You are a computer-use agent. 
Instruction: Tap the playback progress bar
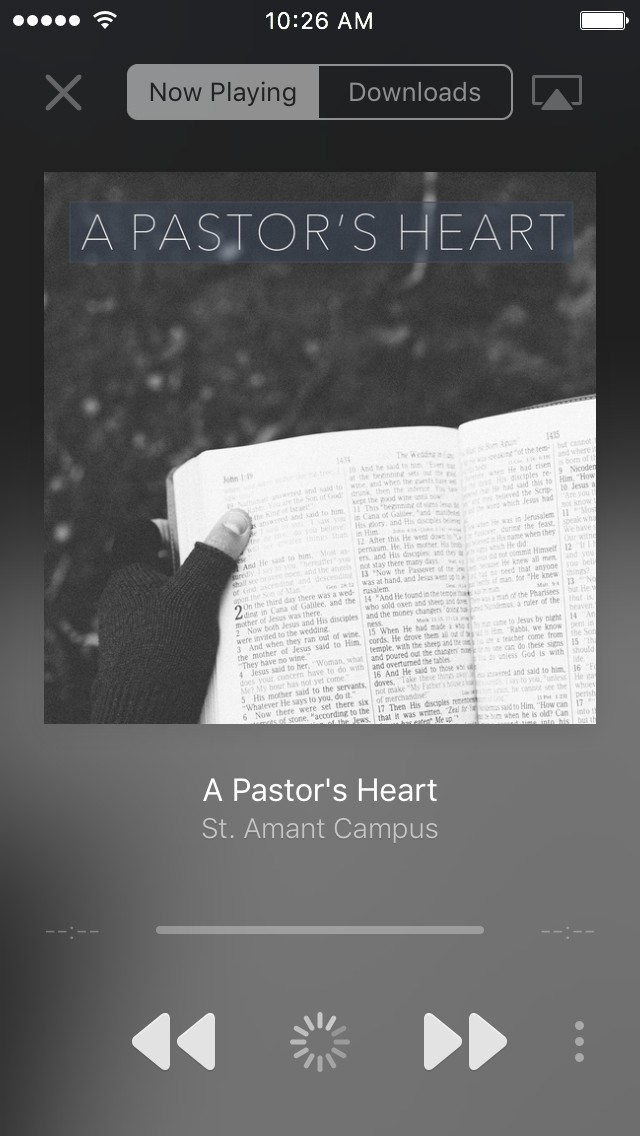[x=320, y=930]
